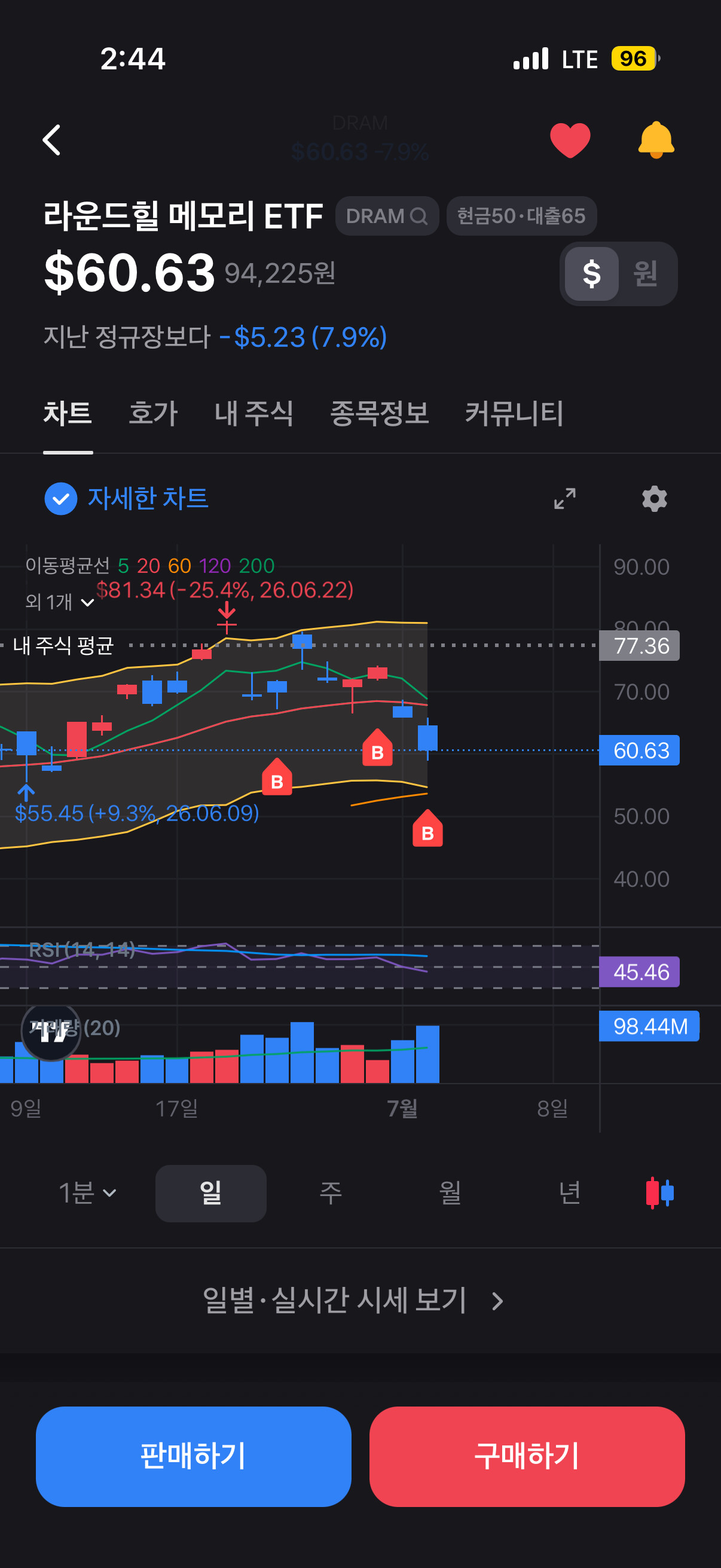The image size is (721, 1568).
Task: Open the price alert bell
Action: (x=656, y=140)
